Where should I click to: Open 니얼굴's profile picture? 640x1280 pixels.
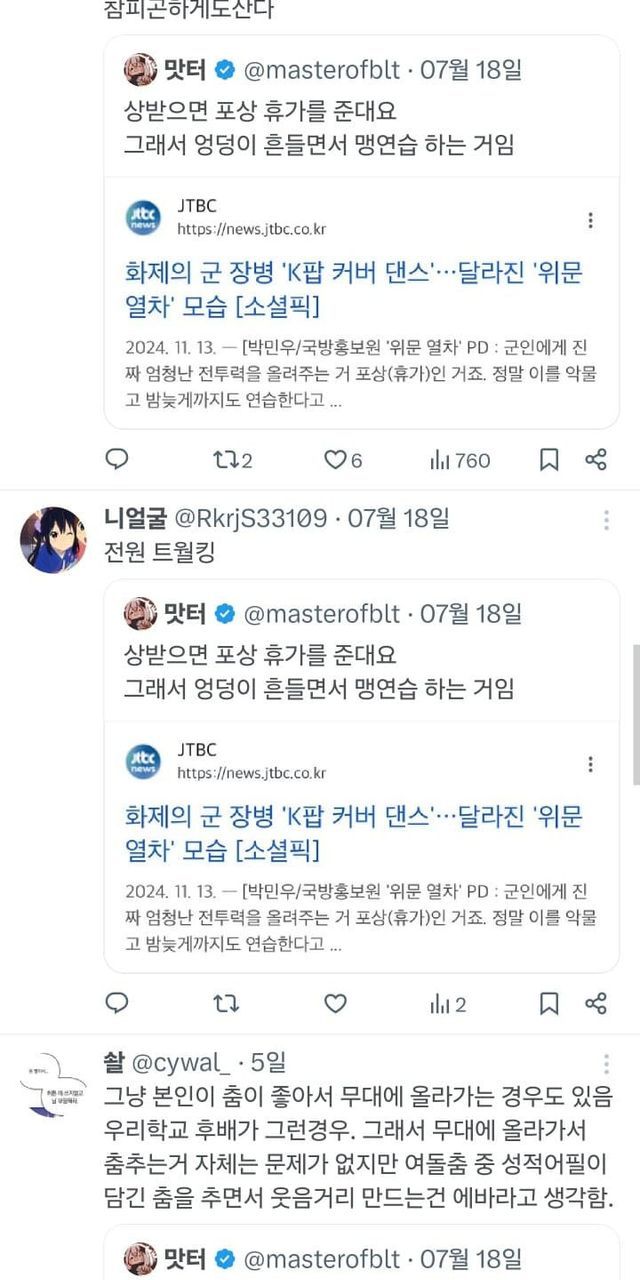(x=53, y=540)
